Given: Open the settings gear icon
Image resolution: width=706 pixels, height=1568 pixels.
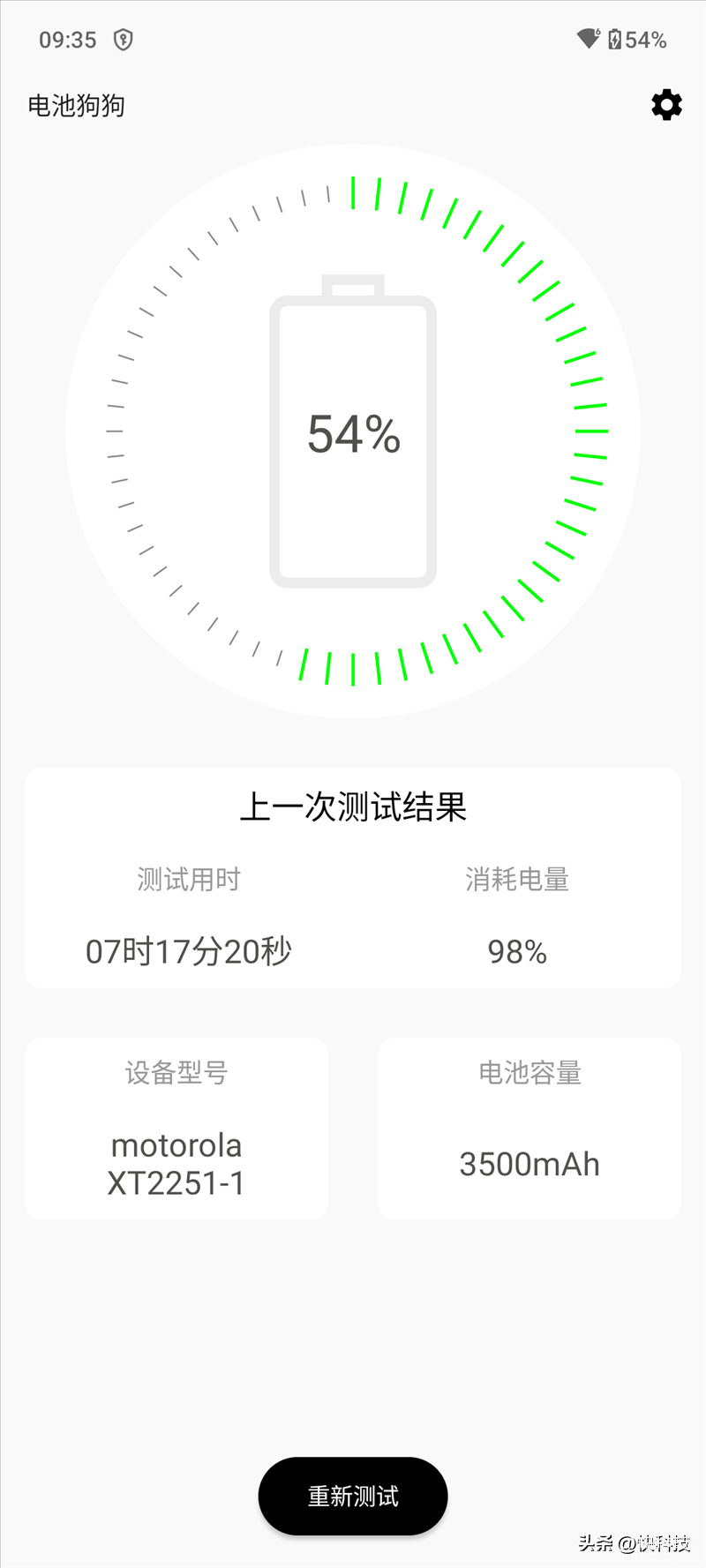Looking at the screenshot, I should pyautogui.click(x=666, y=105).
